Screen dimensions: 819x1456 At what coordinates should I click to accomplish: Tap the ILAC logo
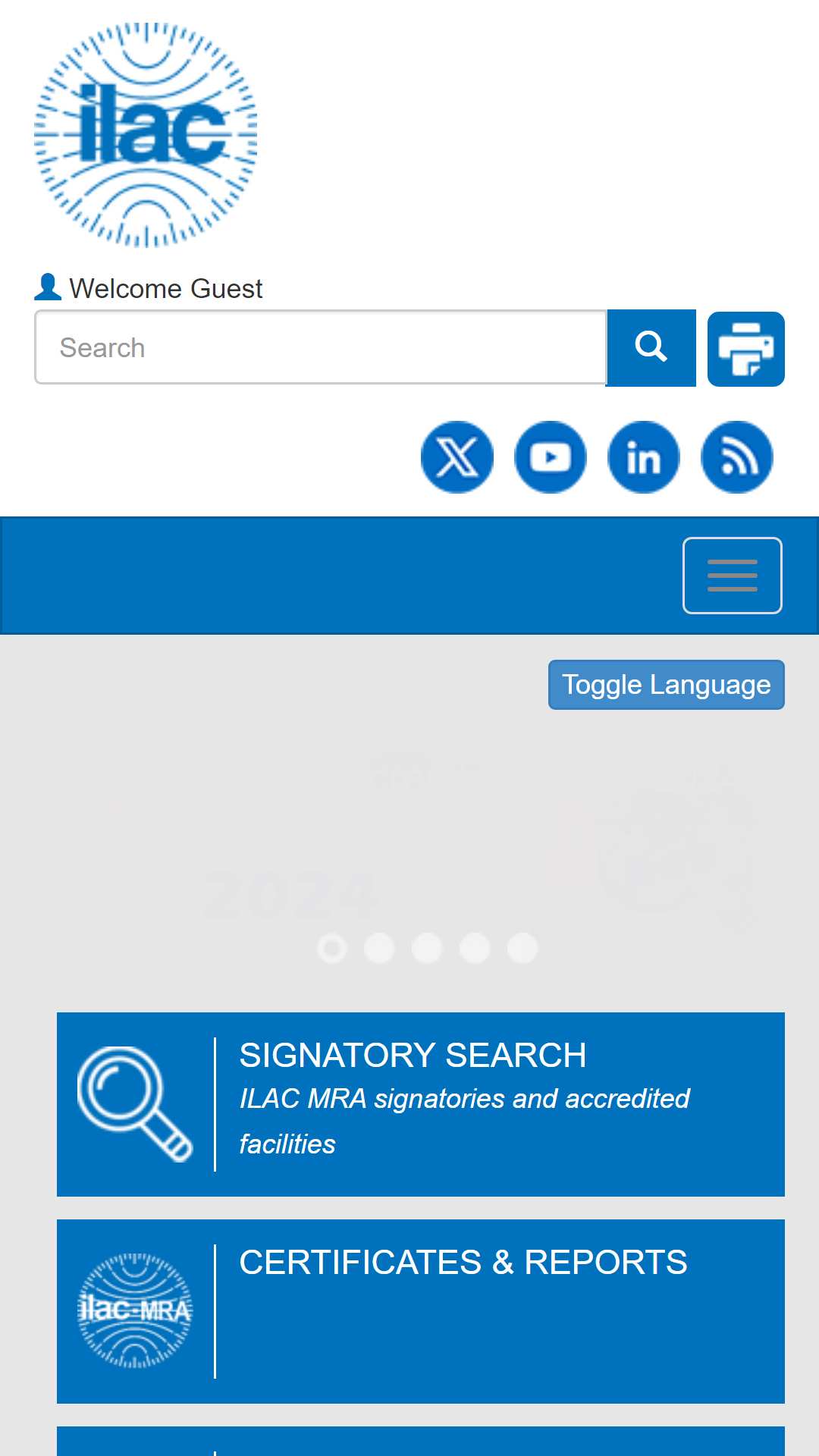pyautogui.click(x=146, y=135)
